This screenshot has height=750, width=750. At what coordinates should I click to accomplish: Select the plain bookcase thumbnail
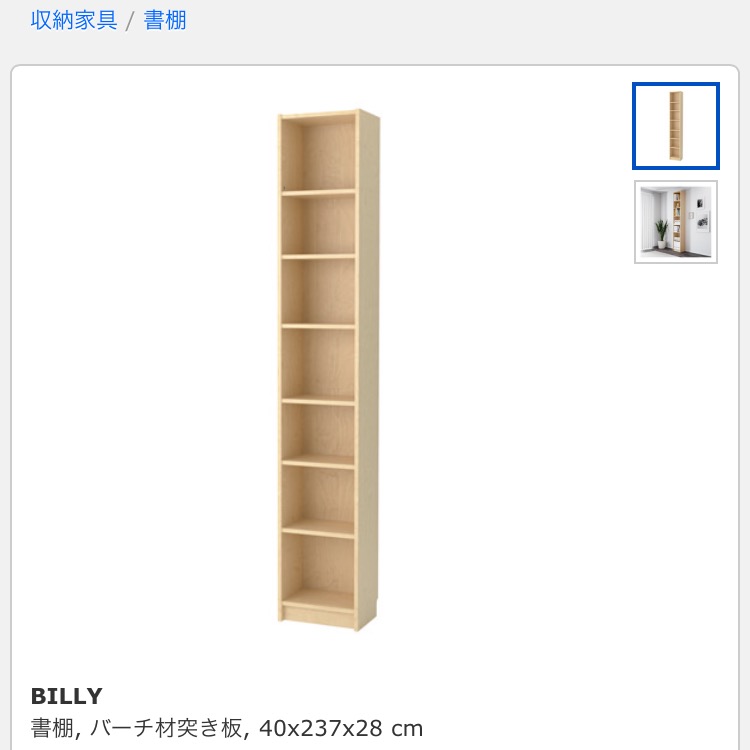tap(675, 126)
